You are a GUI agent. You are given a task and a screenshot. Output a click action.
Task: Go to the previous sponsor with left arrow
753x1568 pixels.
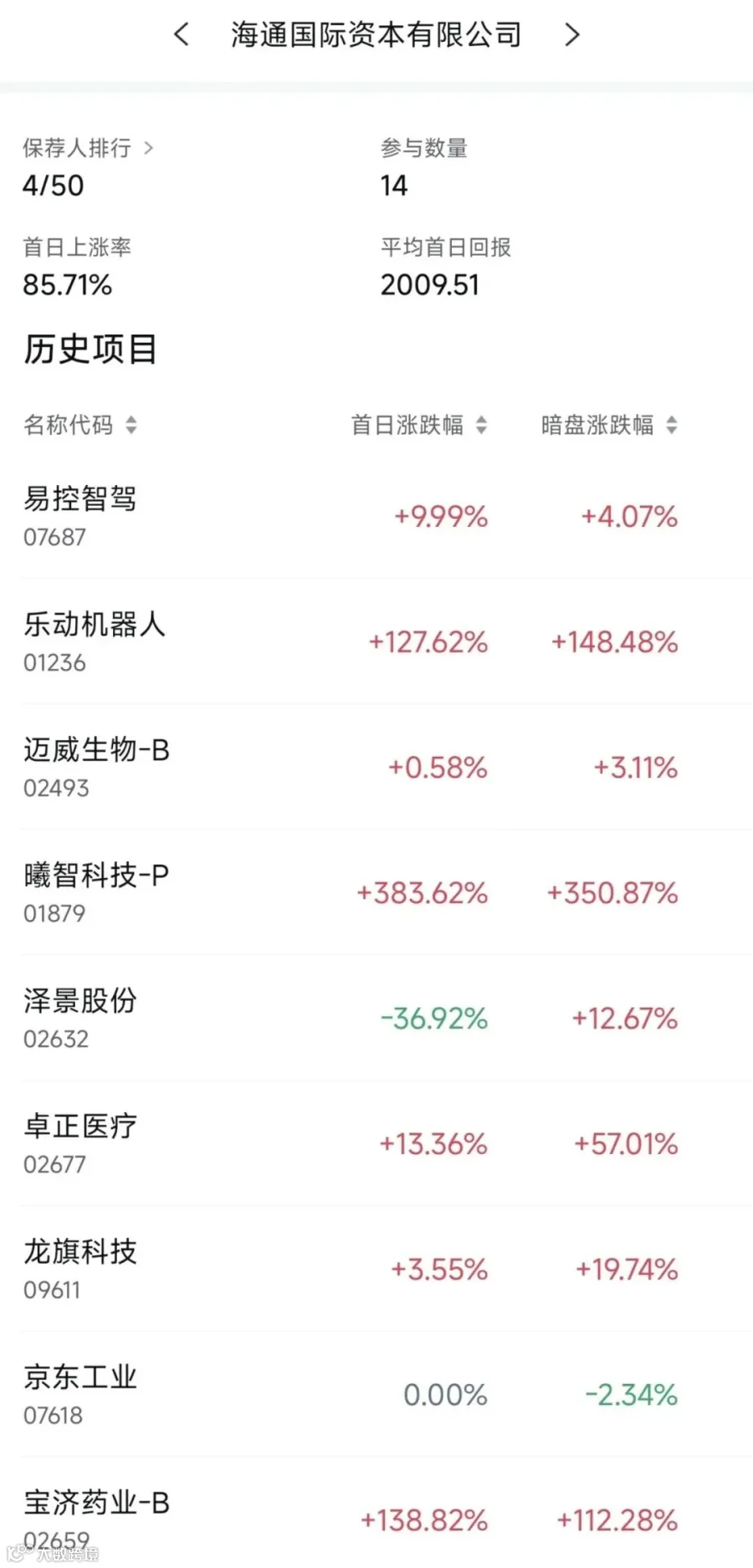(x=181, y=34)
